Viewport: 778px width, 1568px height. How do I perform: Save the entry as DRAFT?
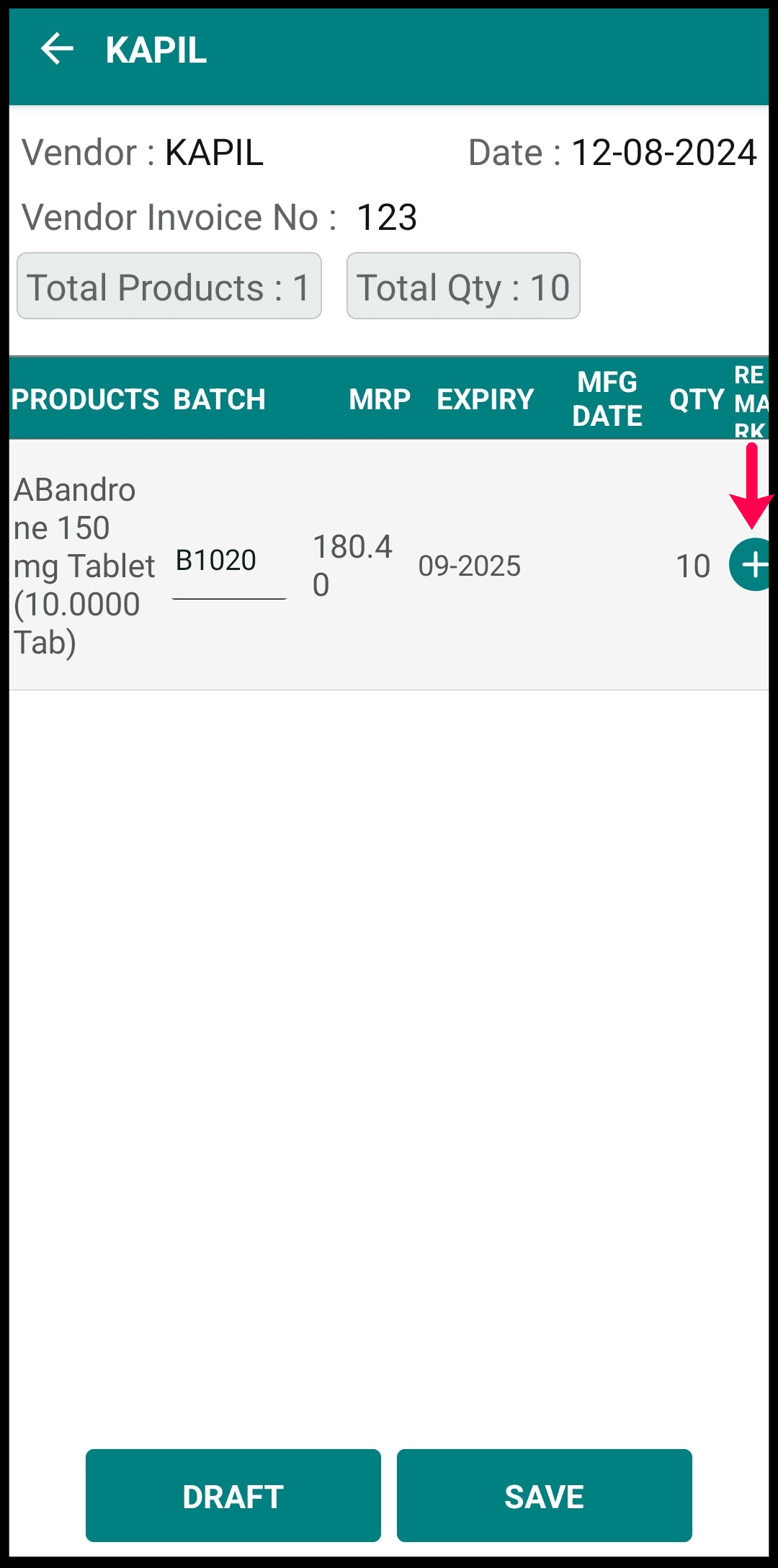pyautogui.click(x=233, y=1495)
